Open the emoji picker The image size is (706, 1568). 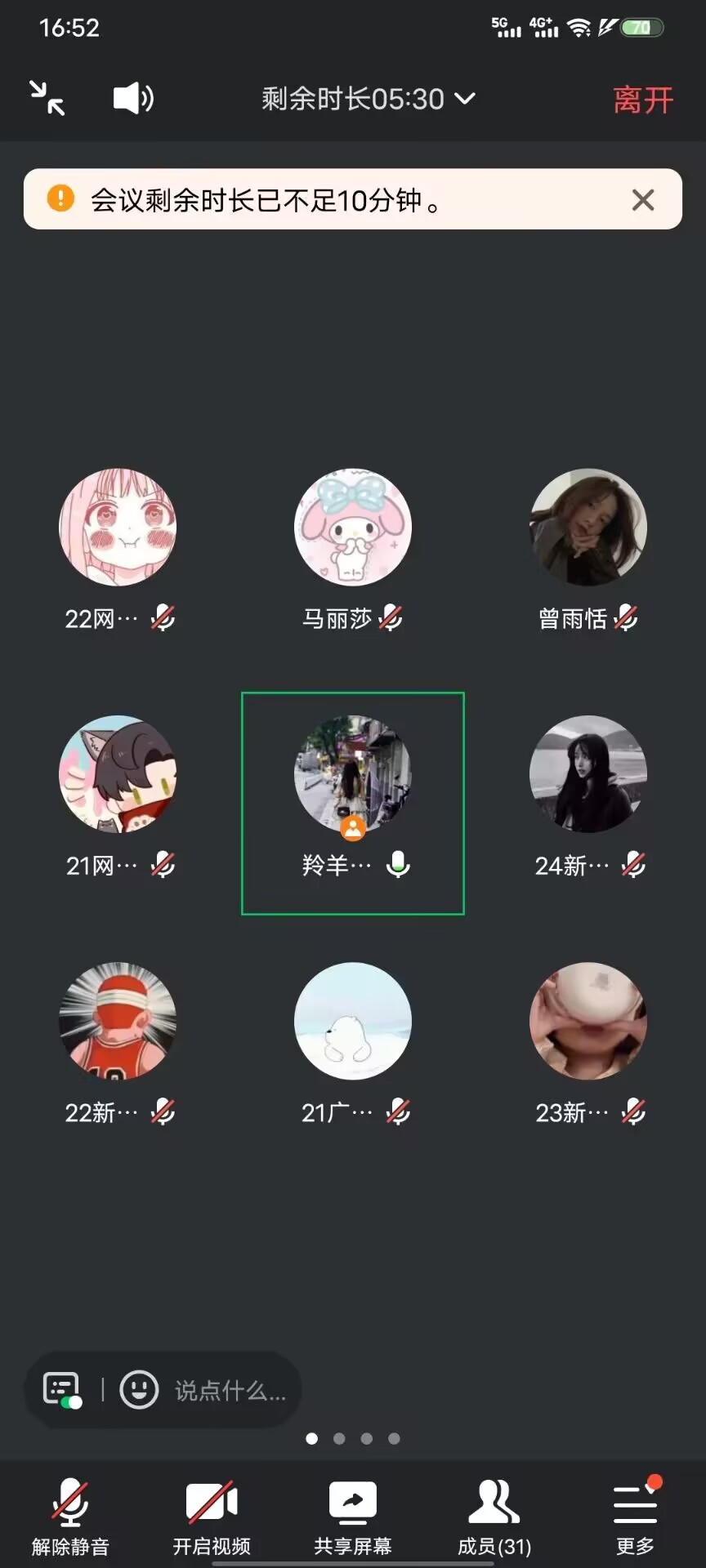coord(139,1389)
